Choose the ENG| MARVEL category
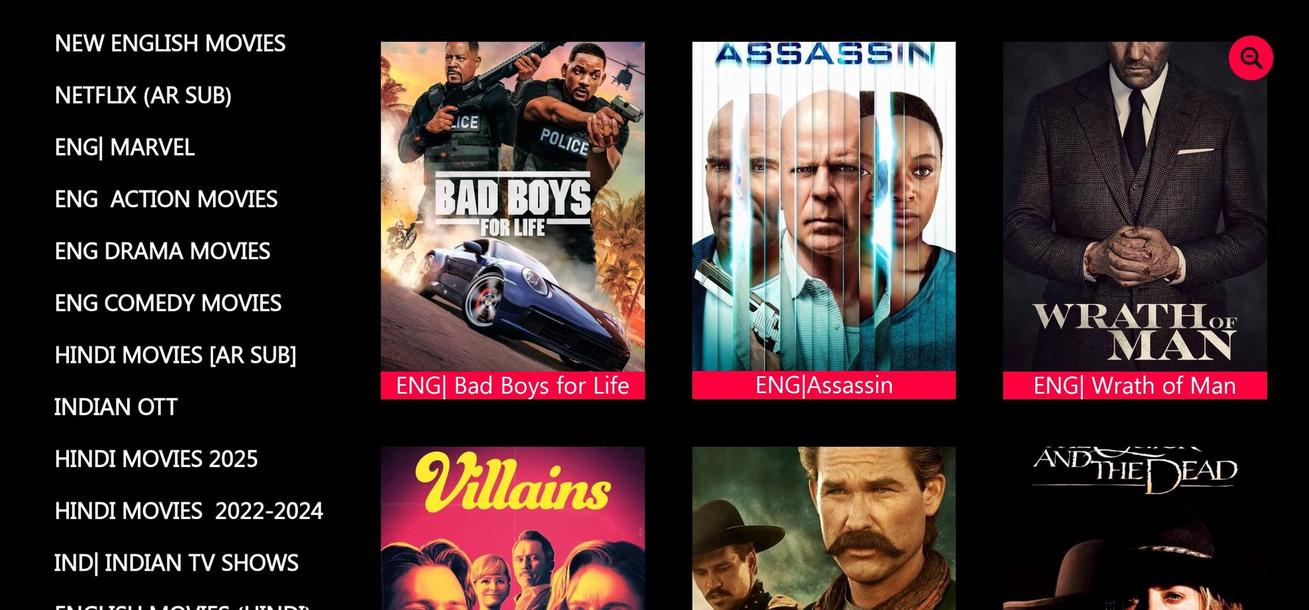 (124, 147)
